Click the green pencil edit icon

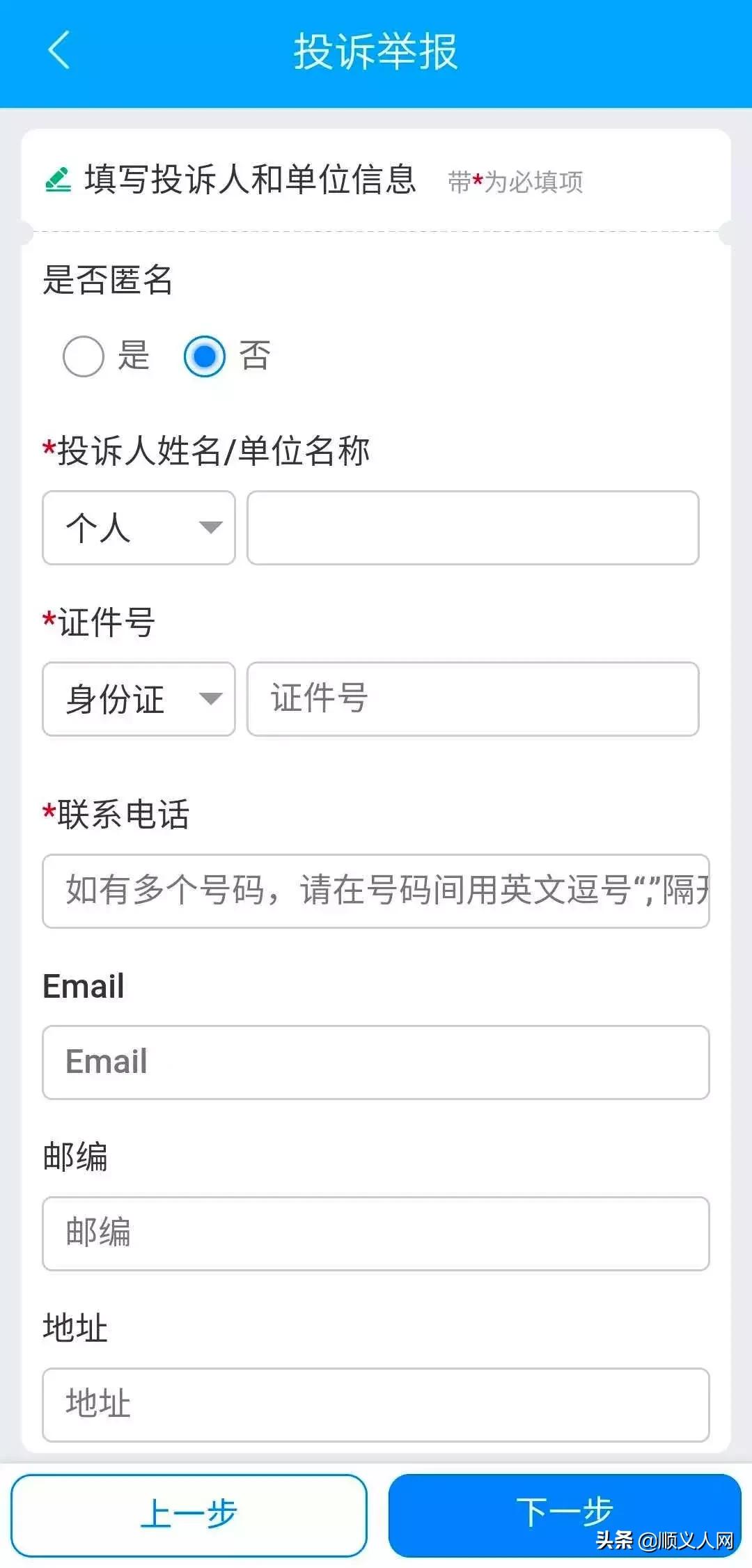(x=60, y=178)
